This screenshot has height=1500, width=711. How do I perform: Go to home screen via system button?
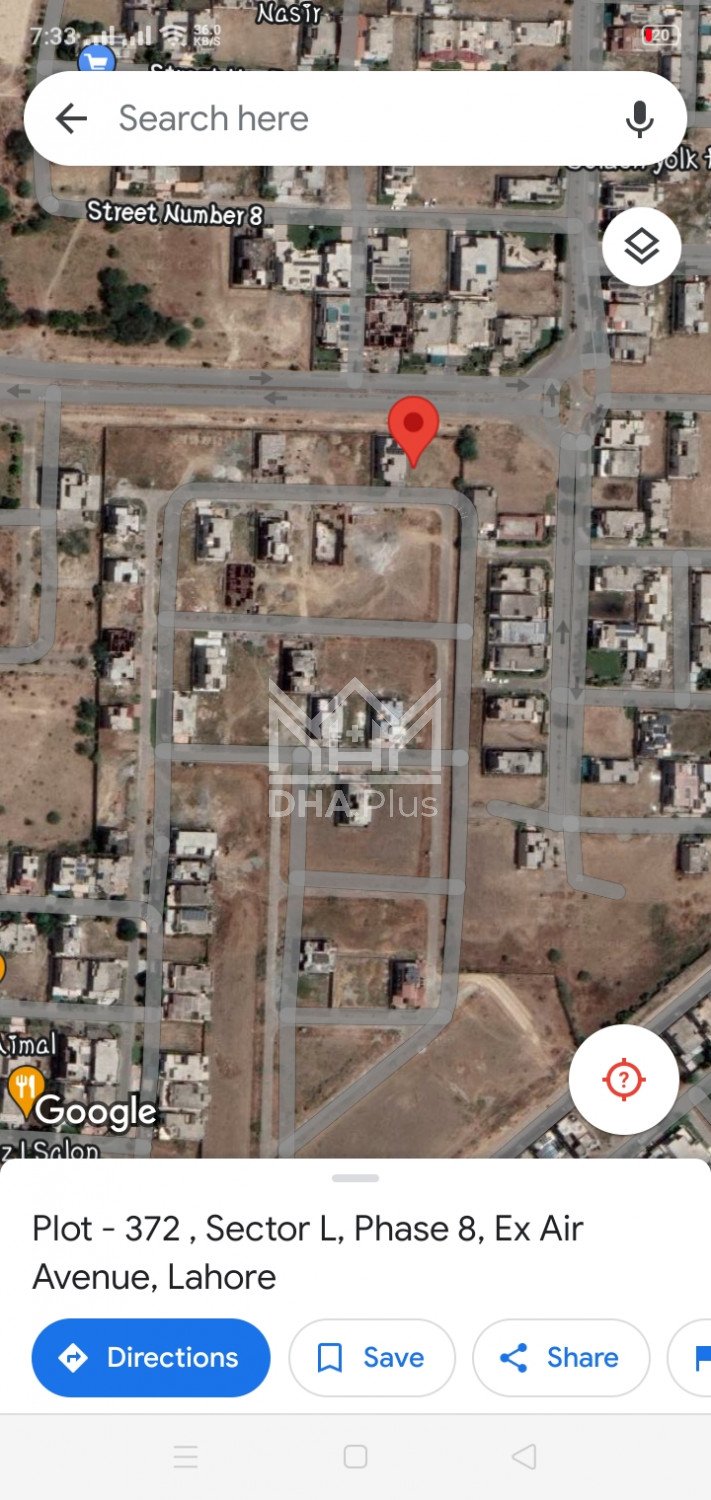click(355, 1457)
